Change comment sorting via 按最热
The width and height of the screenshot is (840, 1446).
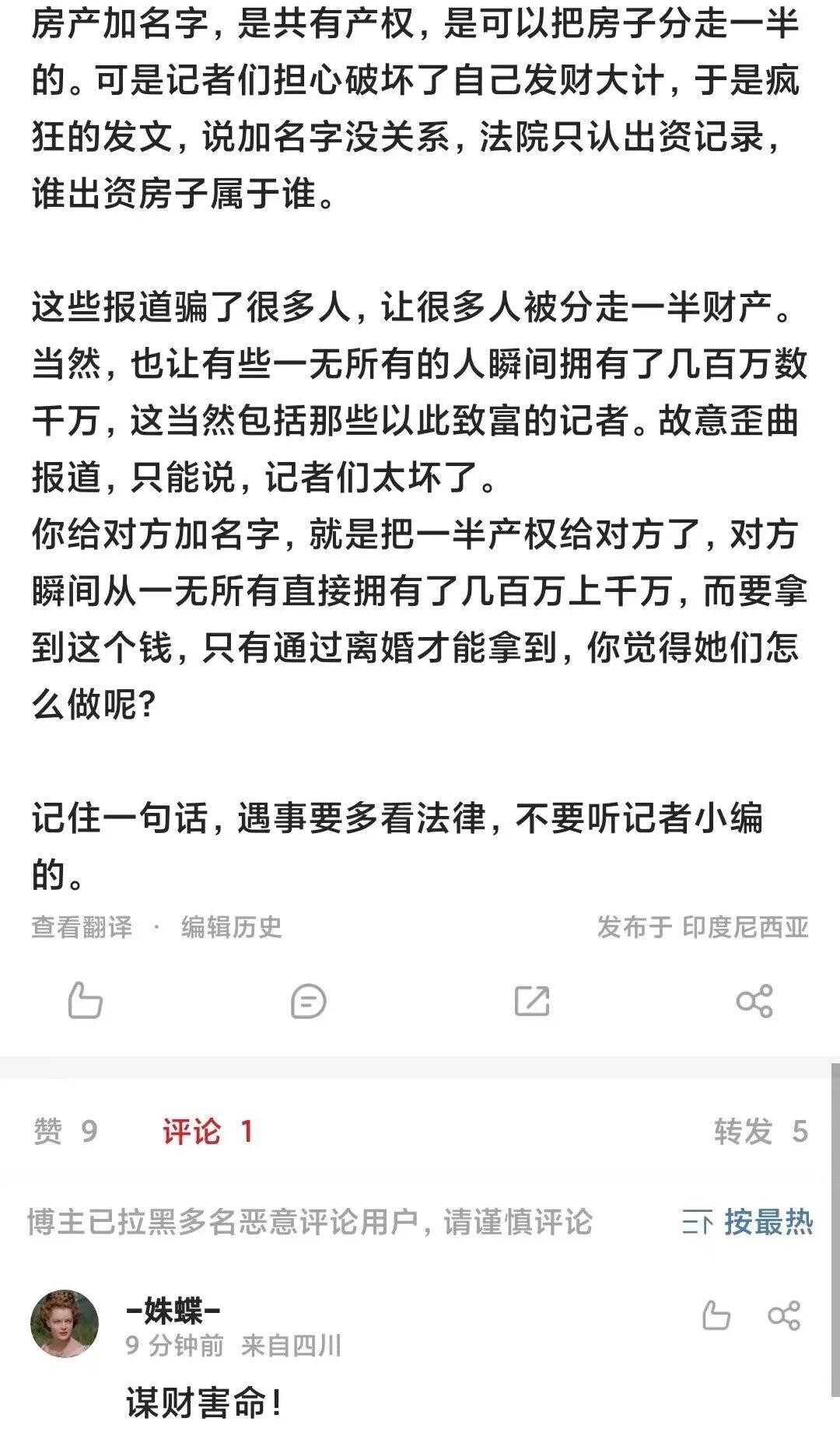747,1222
